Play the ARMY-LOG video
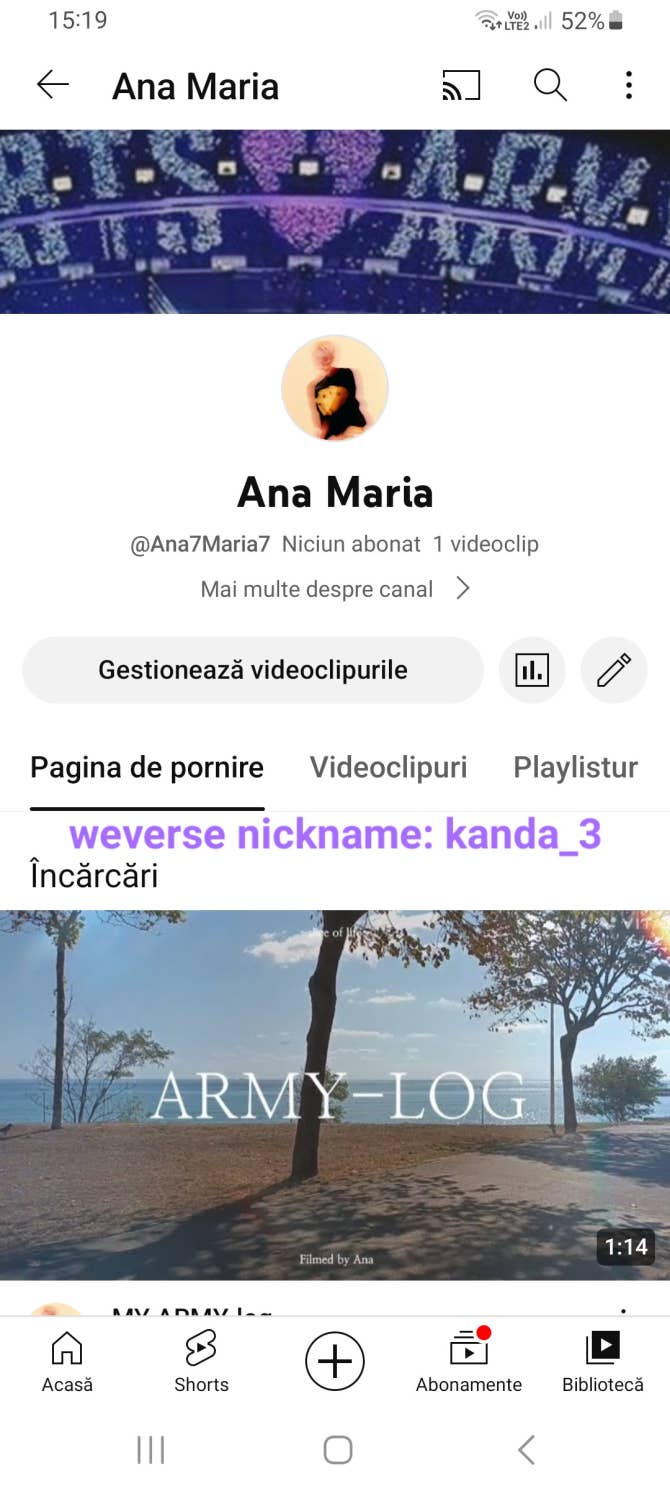The width and height of the screenshot is (670, 1494). point(335,1094)
